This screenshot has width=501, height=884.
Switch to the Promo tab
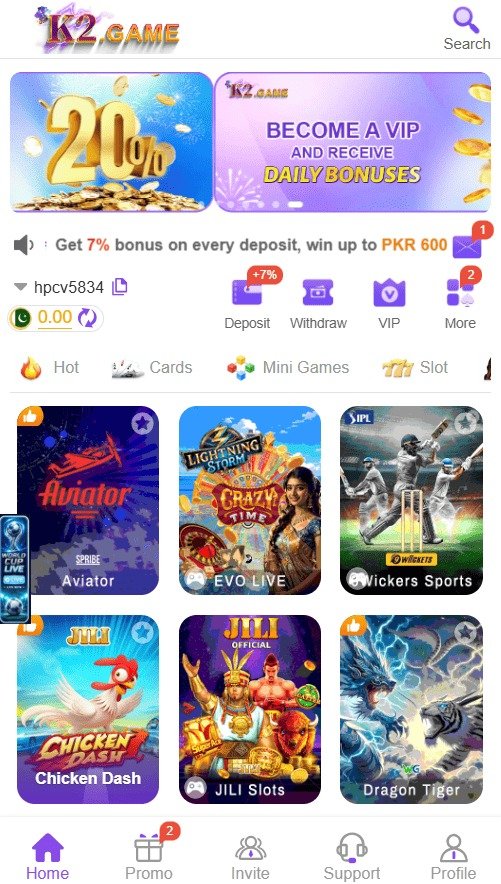point(148,856)
